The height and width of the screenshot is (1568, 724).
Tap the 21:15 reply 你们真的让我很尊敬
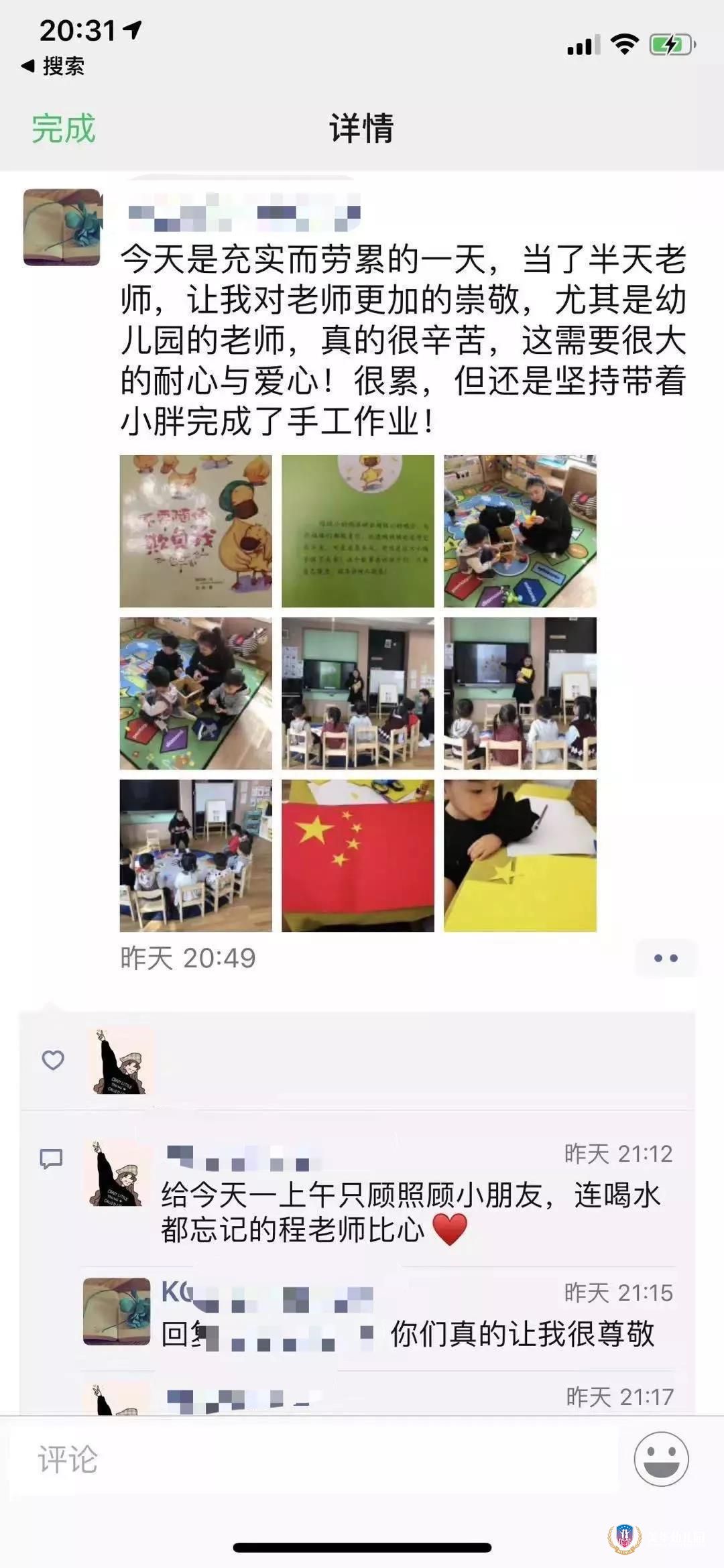pyautogui.click(x=522, y=1333)
